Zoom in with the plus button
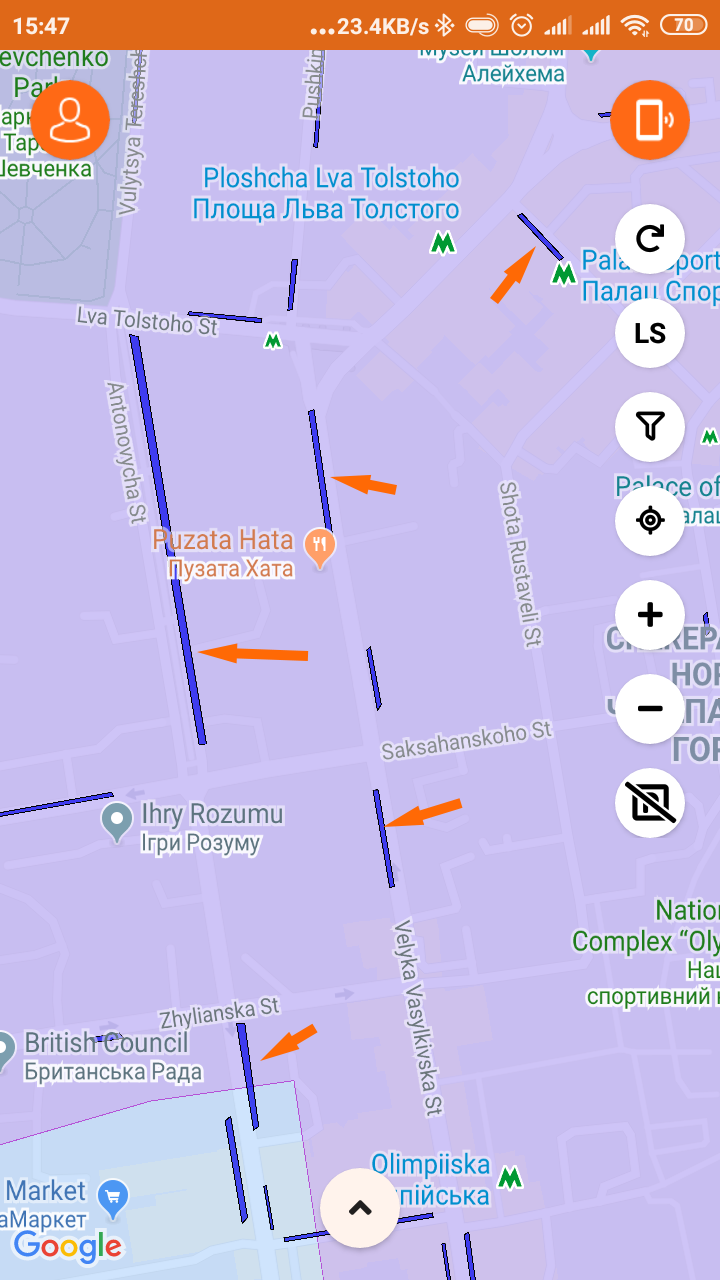 pos(650,614)
